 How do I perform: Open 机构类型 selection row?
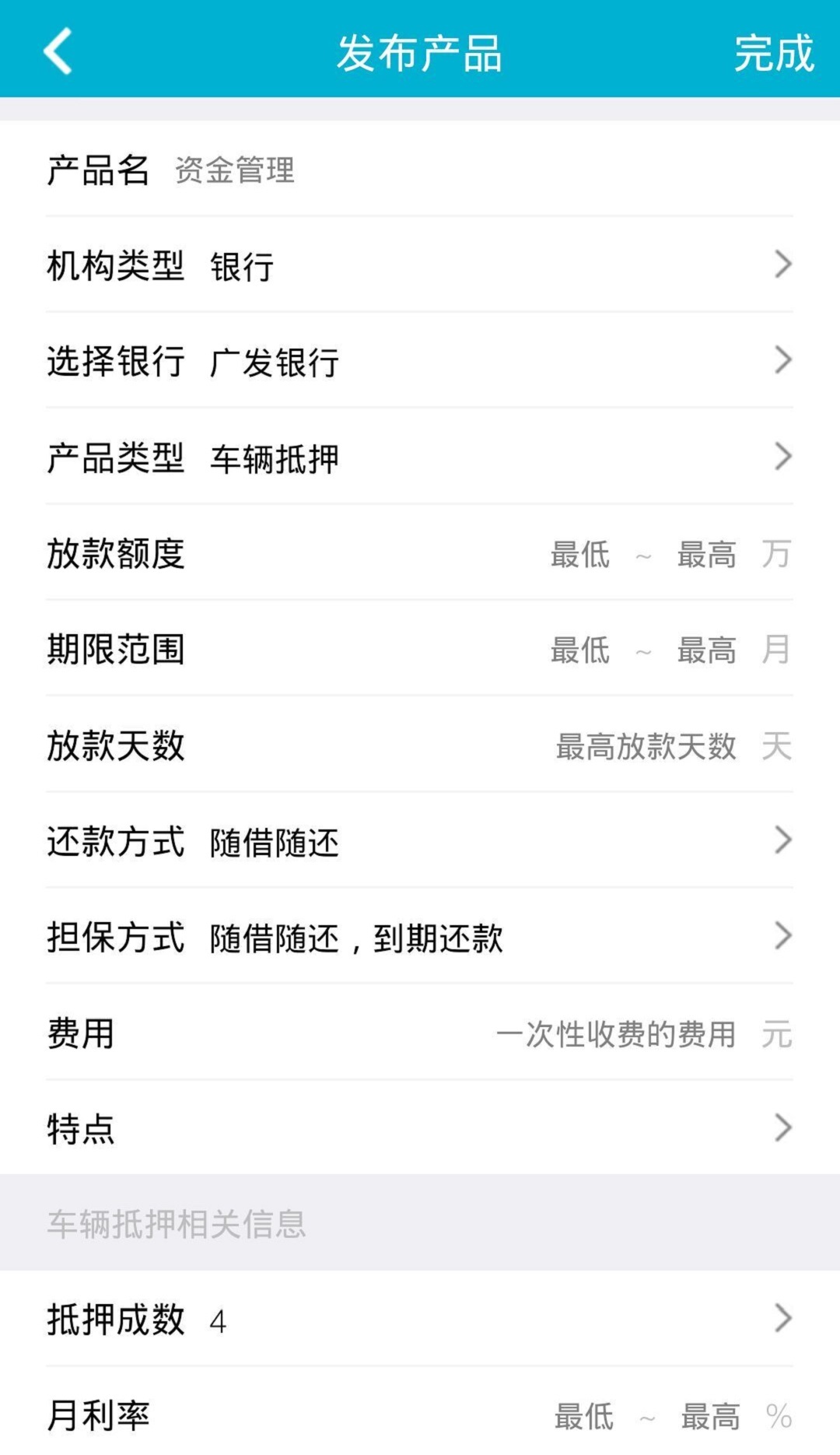coord(420,265)
